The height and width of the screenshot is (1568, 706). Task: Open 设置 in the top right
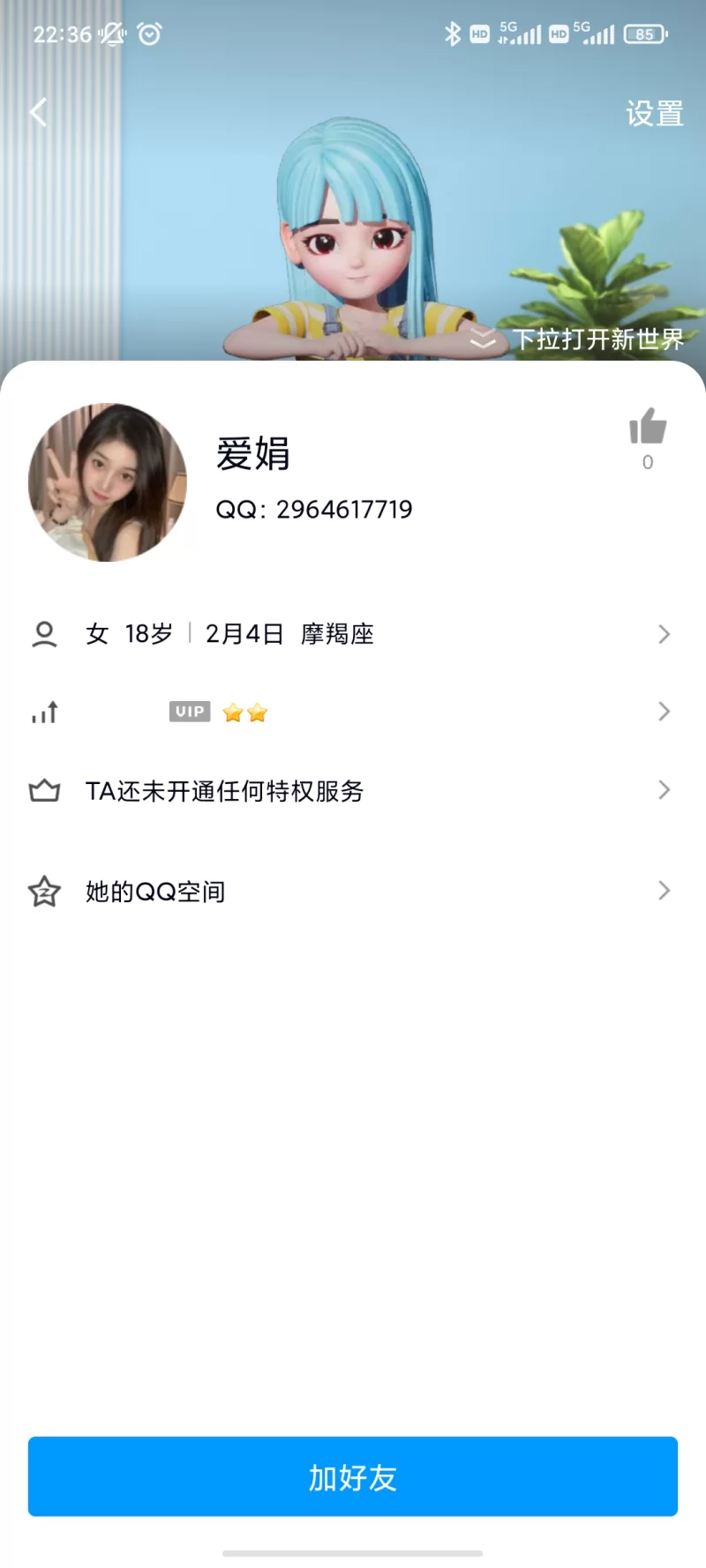point(654,114)
